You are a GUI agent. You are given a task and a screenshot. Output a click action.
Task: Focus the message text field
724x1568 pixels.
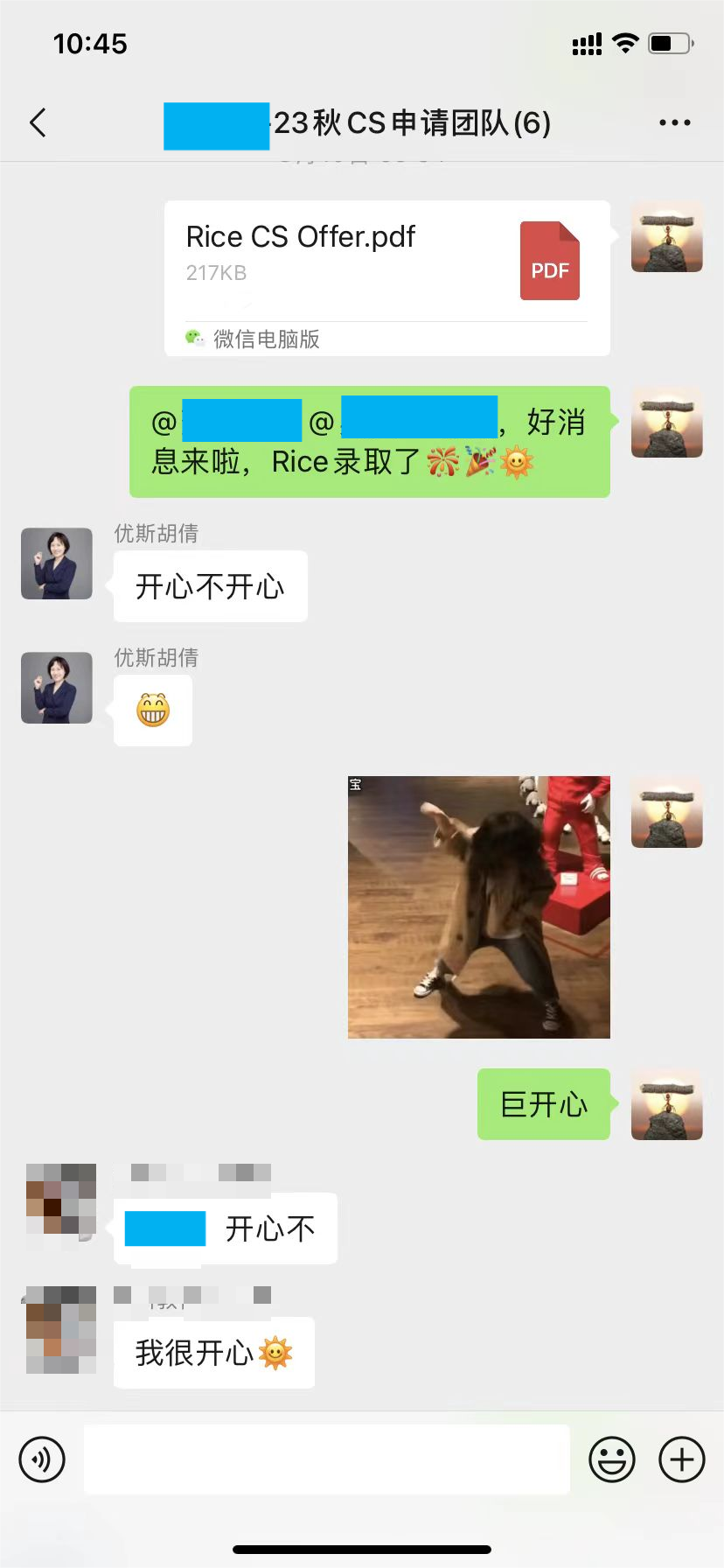tap(326, 1459)
